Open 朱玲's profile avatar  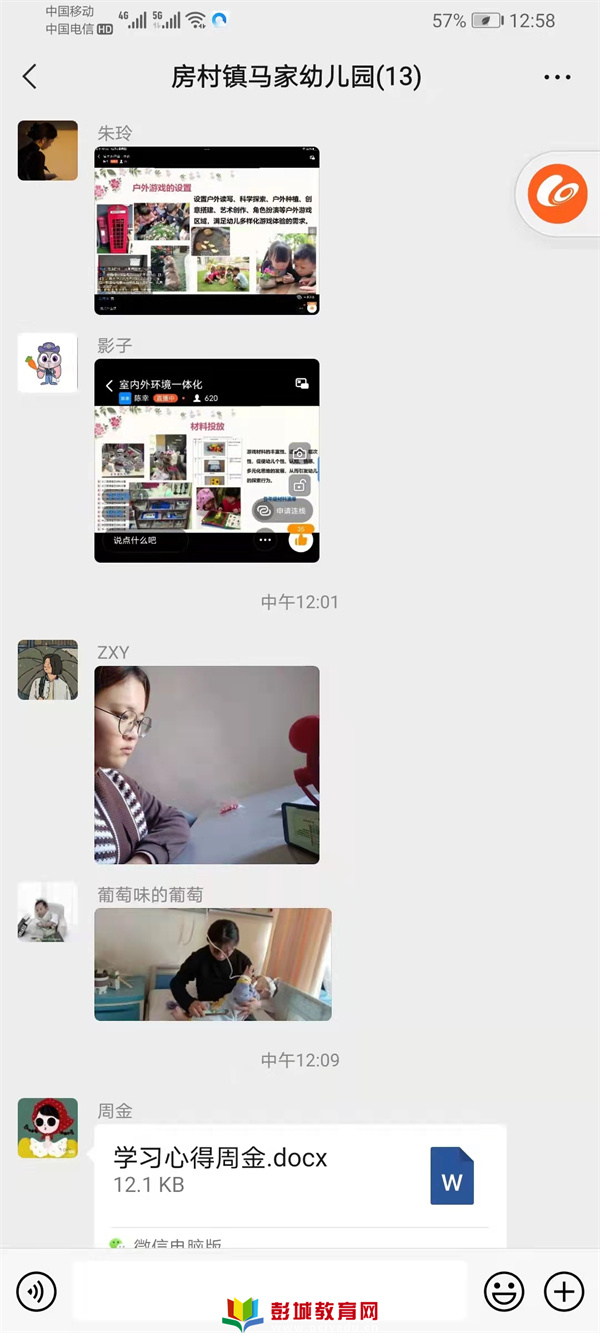(x=47, y=151)
